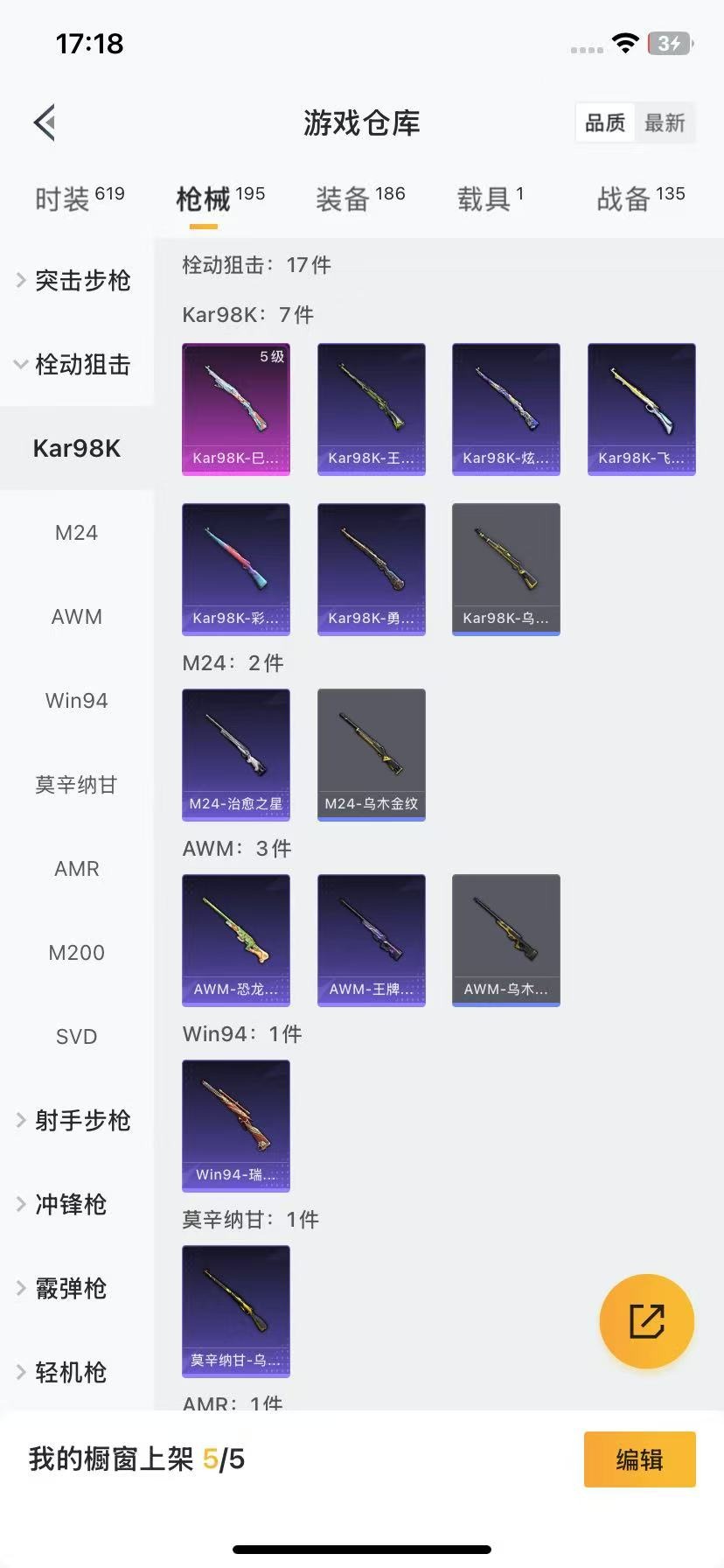Switch to the 装备 tab
This screenshot has height=1568, width=724.
tap(359, 199)
